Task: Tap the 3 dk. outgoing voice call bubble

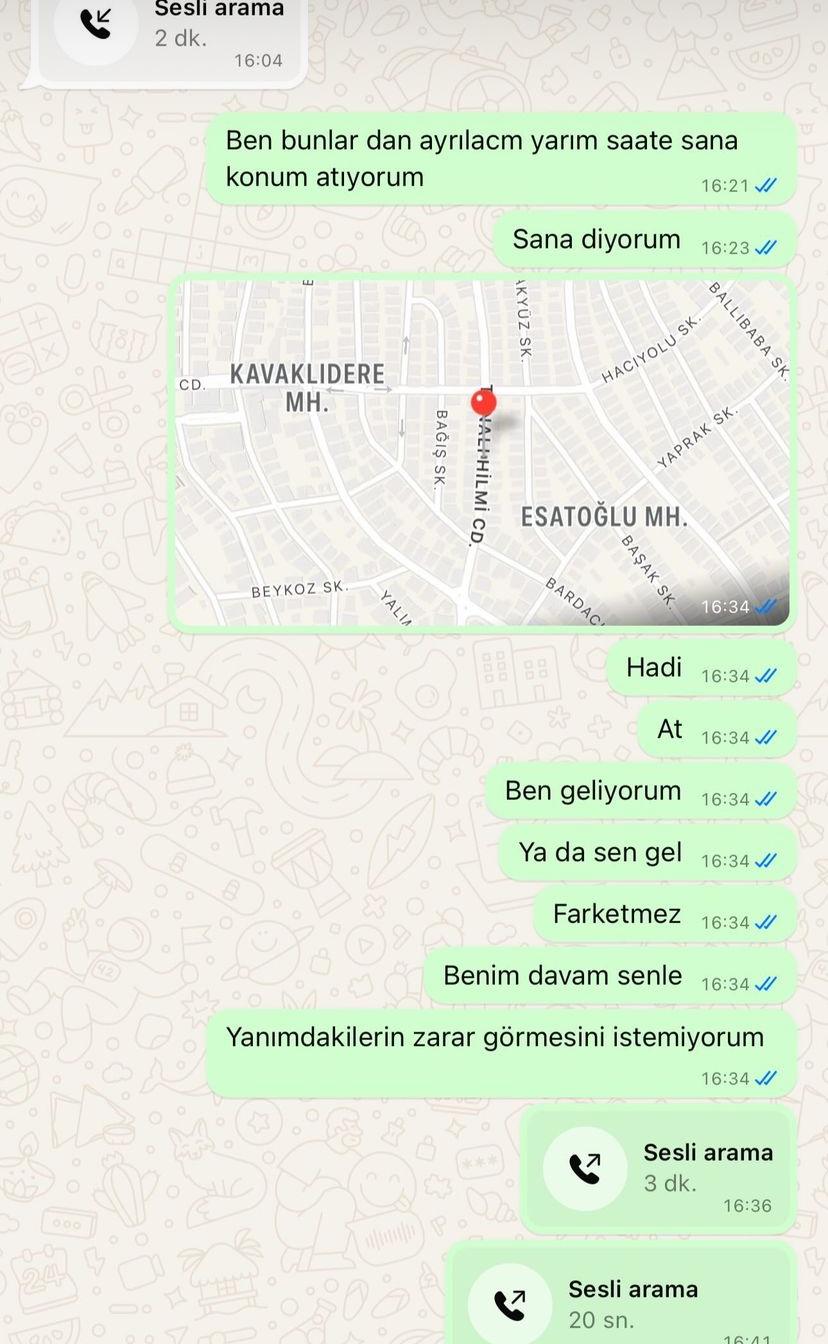Action: [x=658, y=1169]
